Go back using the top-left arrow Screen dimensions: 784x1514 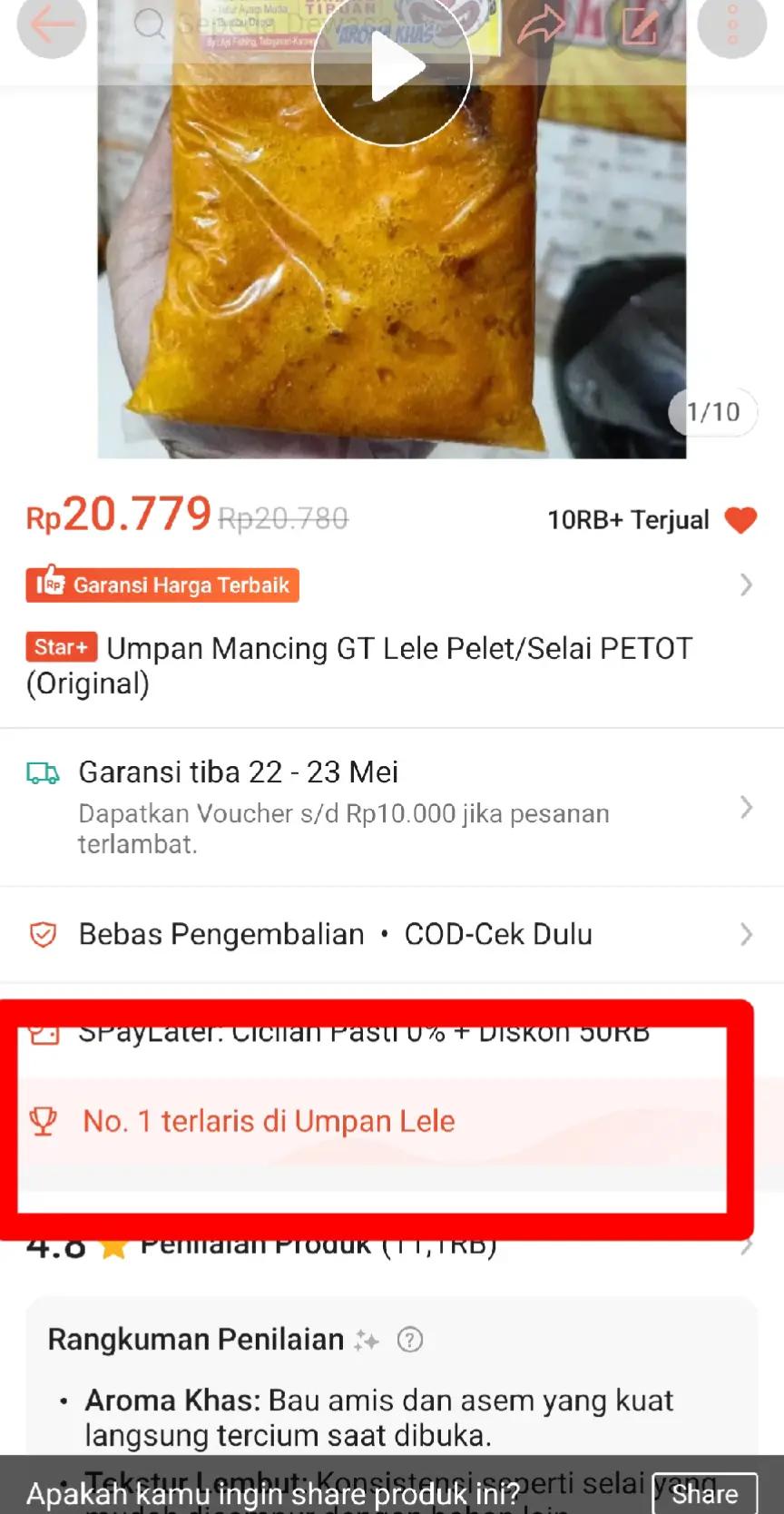(52, 25)
